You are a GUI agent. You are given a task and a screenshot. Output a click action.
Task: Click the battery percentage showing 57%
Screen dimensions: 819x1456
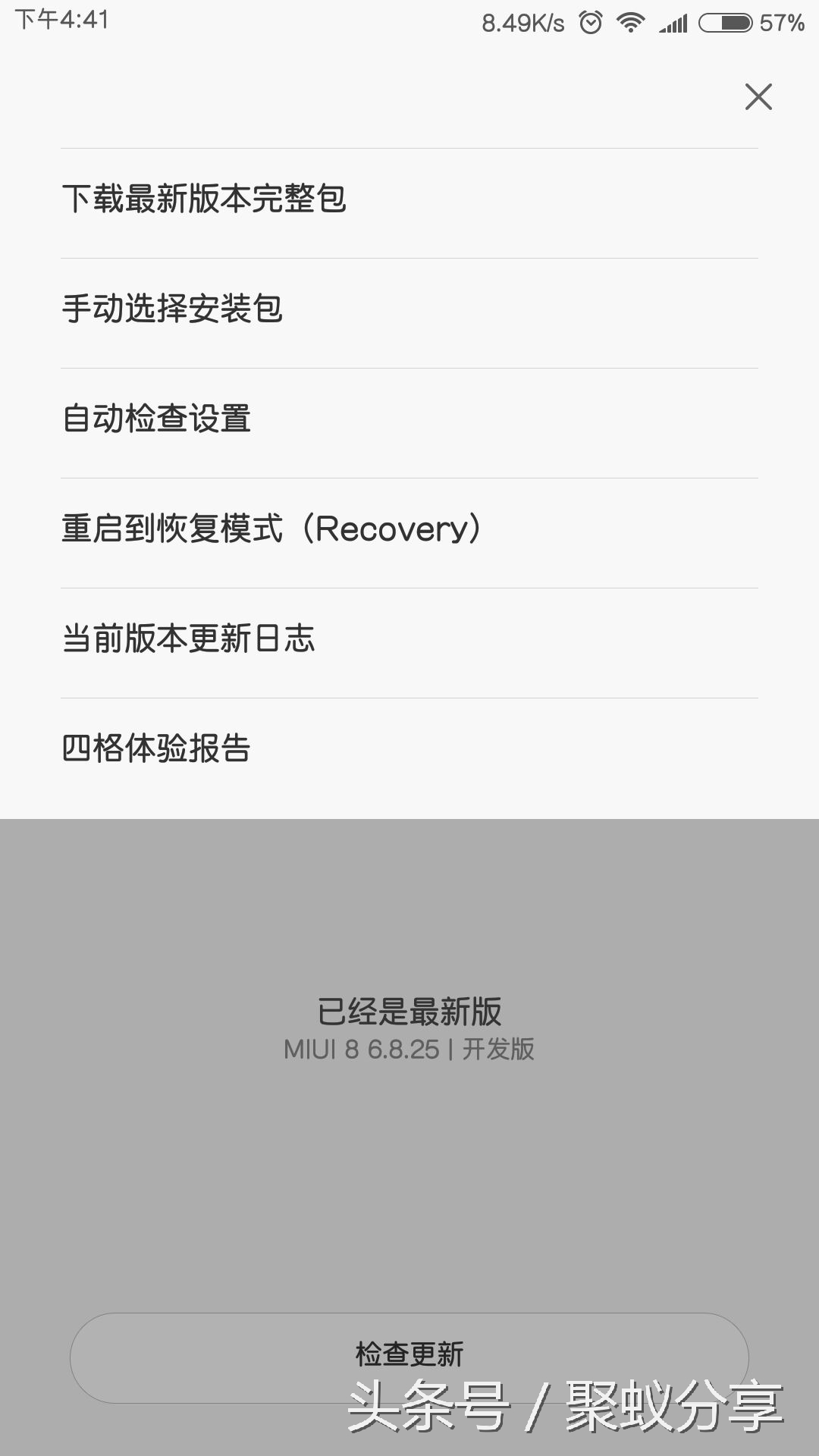pyautogui.click(x=781, y=23)
